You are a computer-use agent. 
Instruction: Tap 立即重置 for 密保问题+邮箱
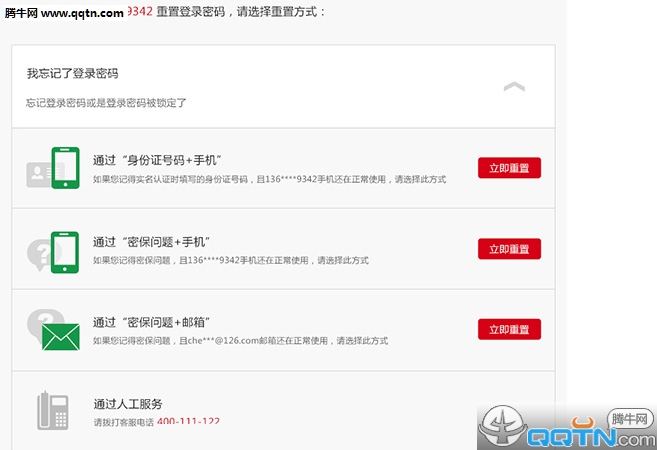coord(509,329)
